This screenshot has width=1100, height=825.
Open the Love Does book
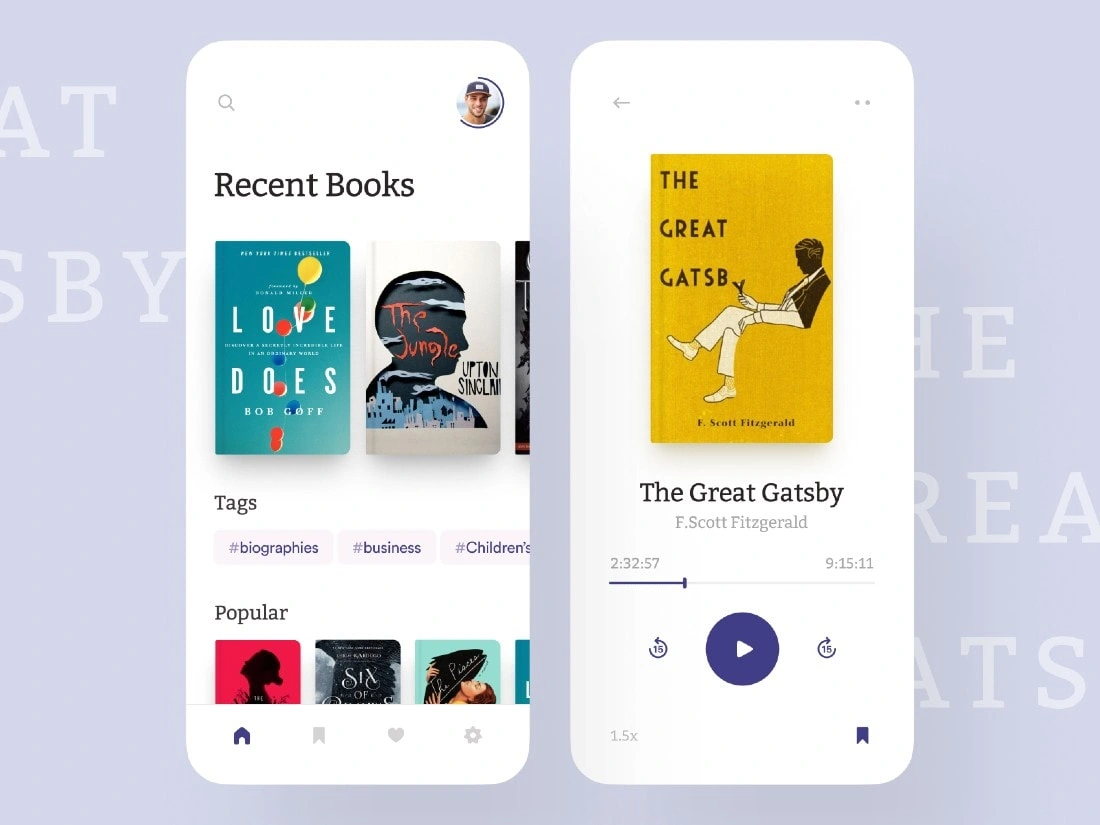click(282, 348)
